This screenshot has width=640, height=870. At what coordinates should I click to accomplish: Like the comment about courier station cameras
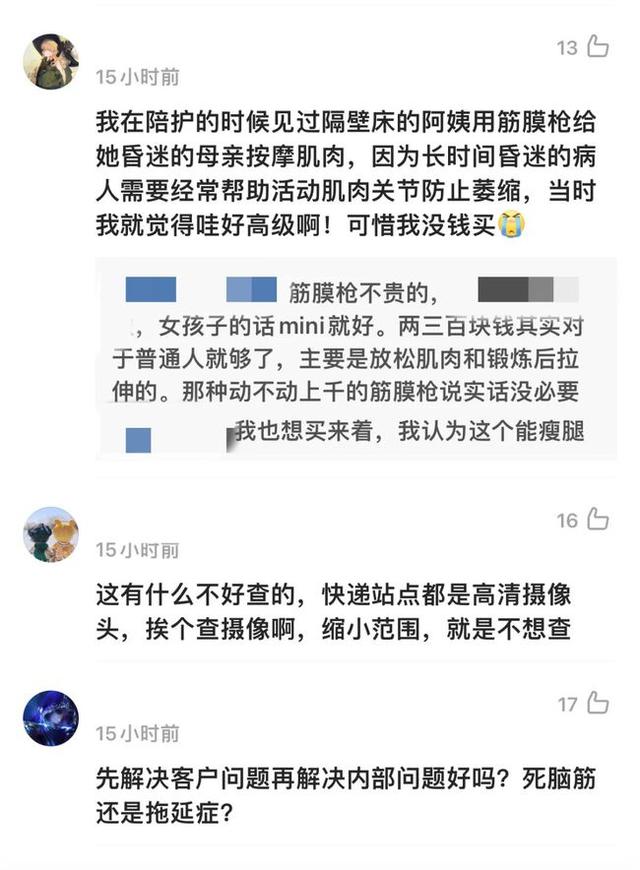(597, 519)
